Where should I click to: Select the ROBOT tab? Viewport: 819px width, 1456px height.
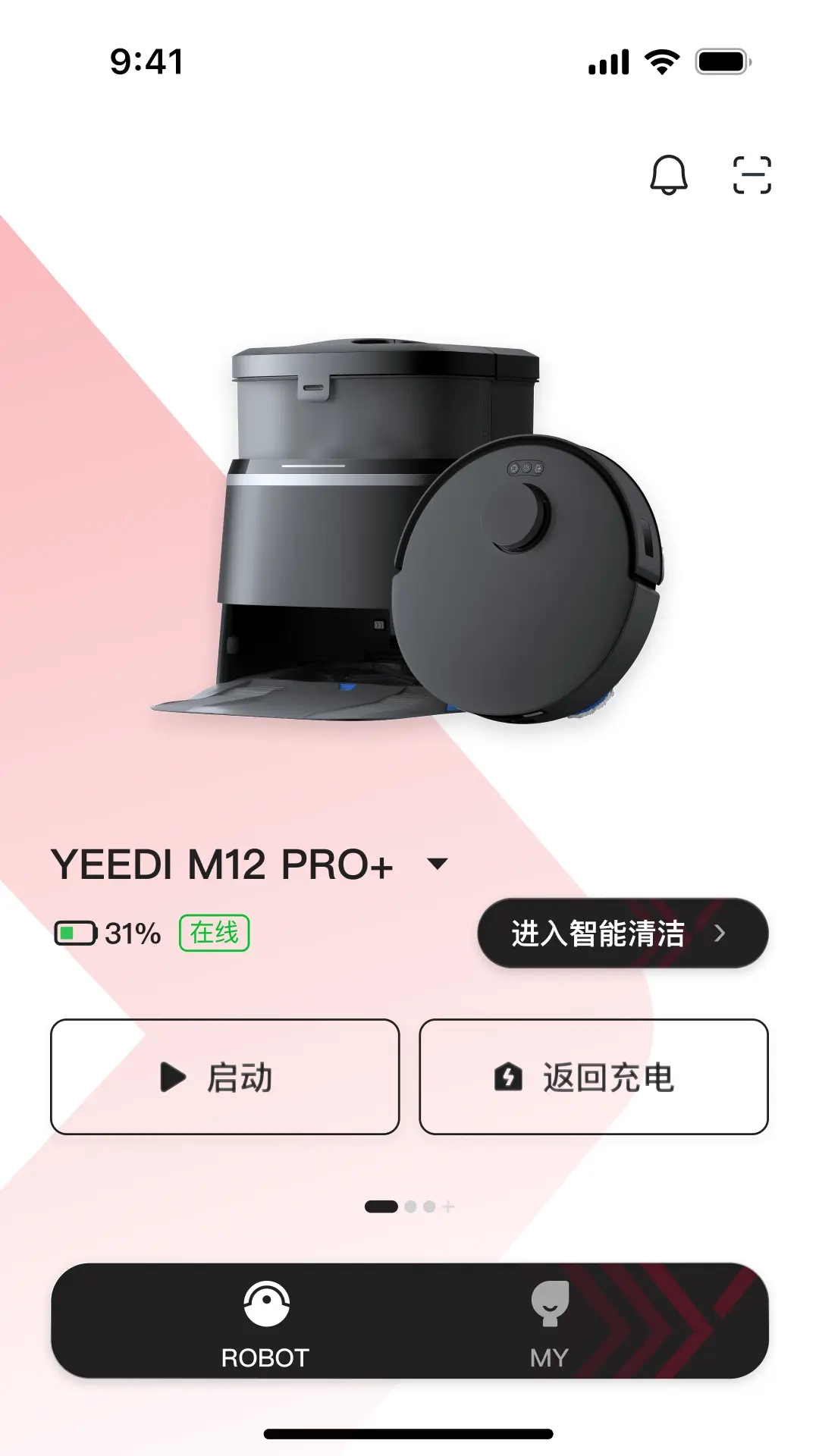coord(265,1323)
